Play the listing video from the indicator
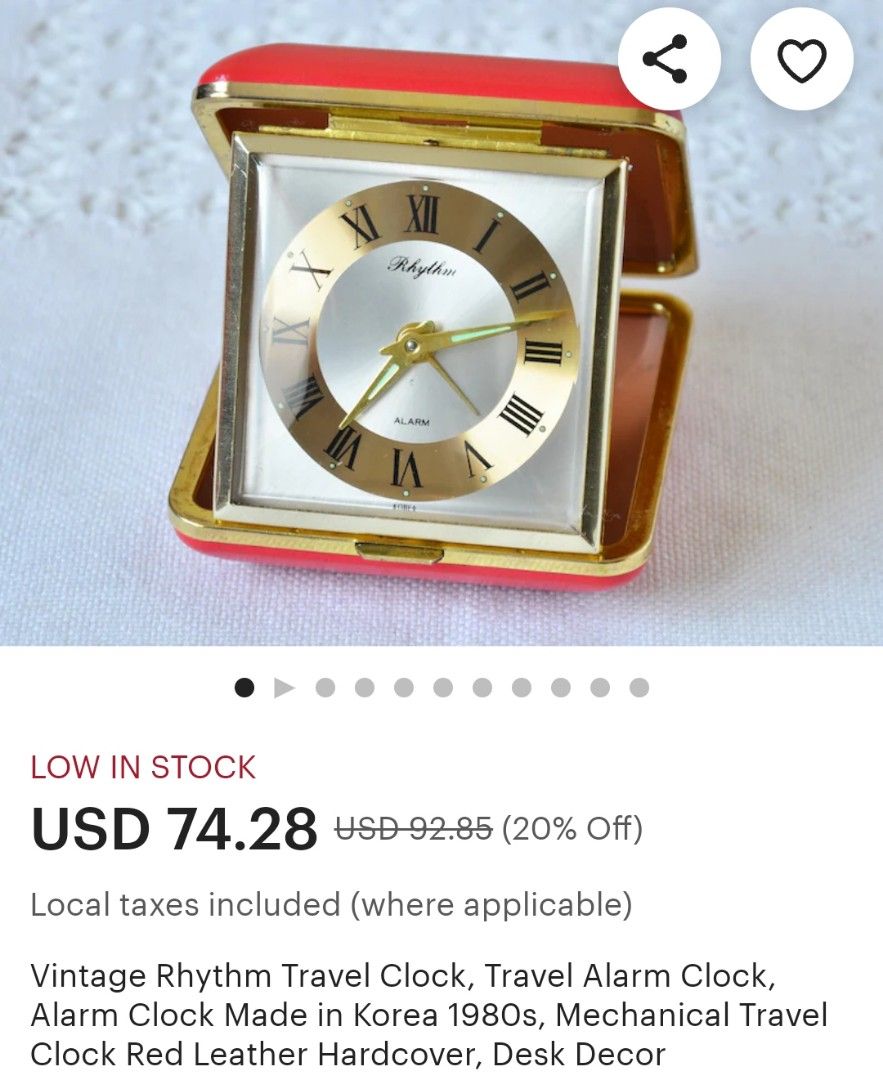 [x=284, y=688]
